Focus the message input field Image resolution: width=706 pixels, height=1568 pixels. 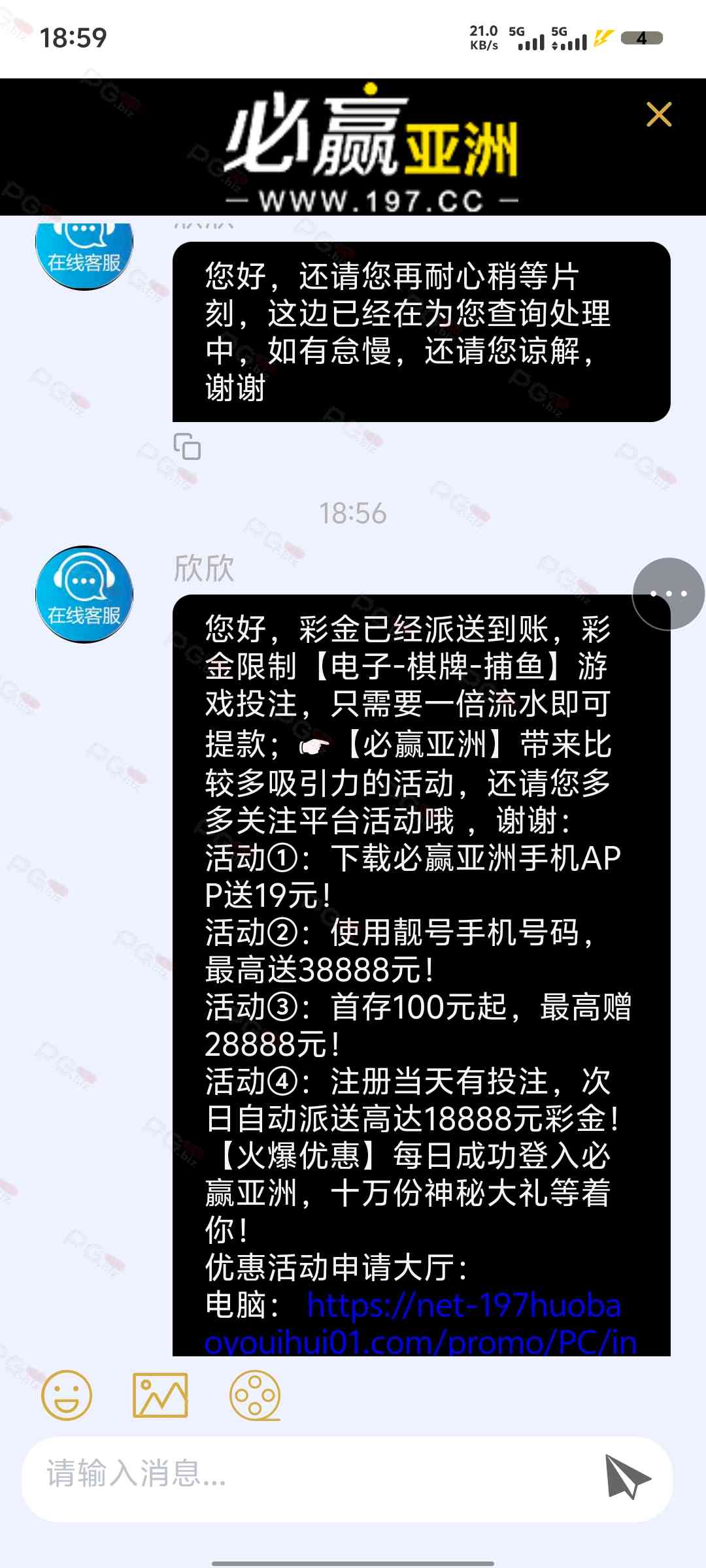click(x=314, y=1475)
